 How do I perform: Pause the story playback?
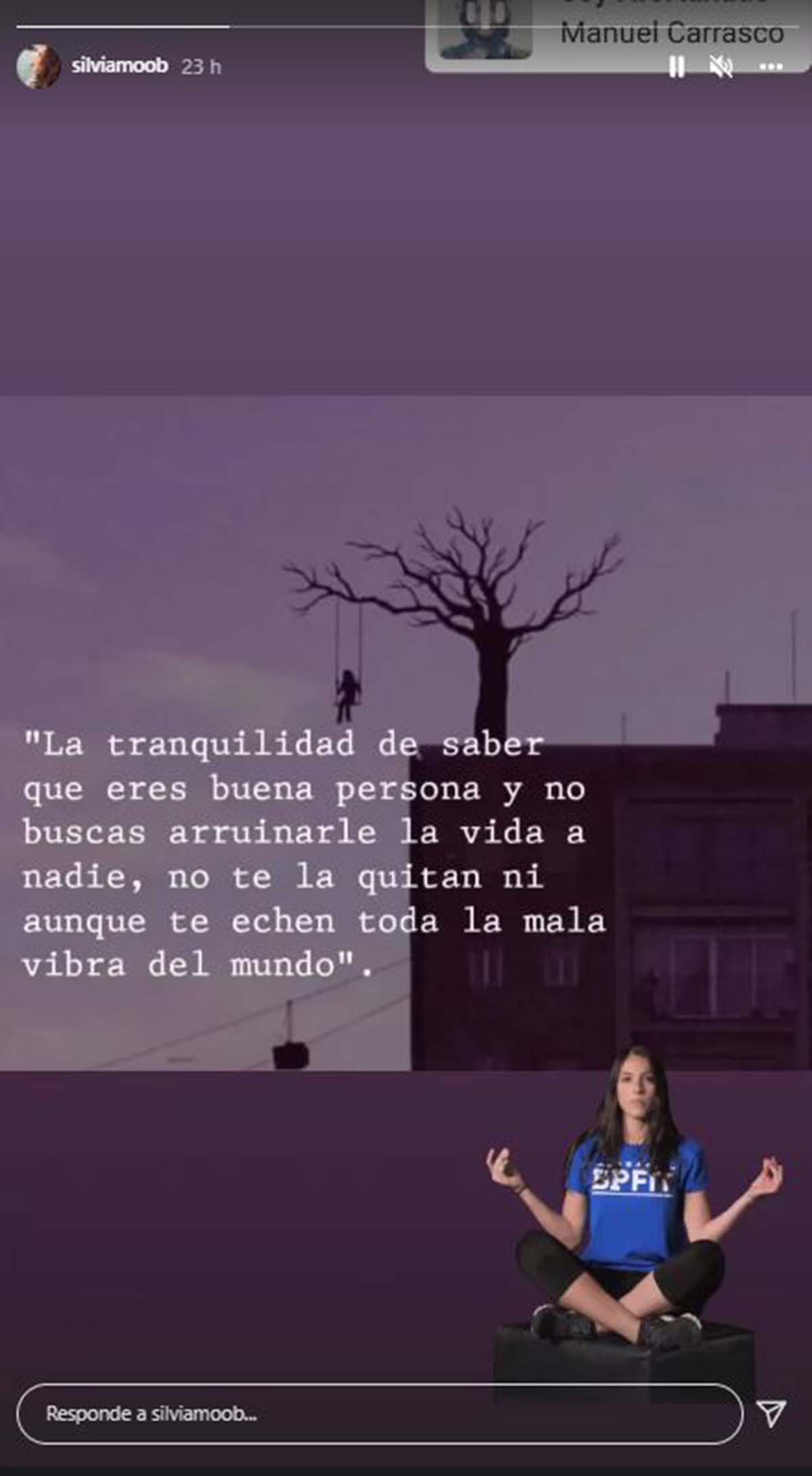pyautogui.click(x=676, y=66)
